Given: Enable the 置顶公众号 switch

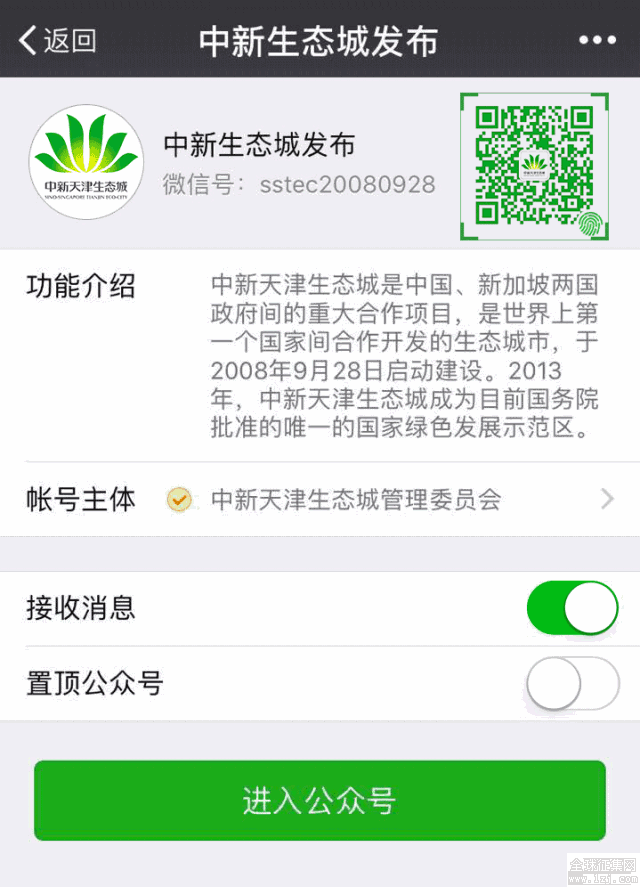Looking at the screenshot, I should (573, 684).
